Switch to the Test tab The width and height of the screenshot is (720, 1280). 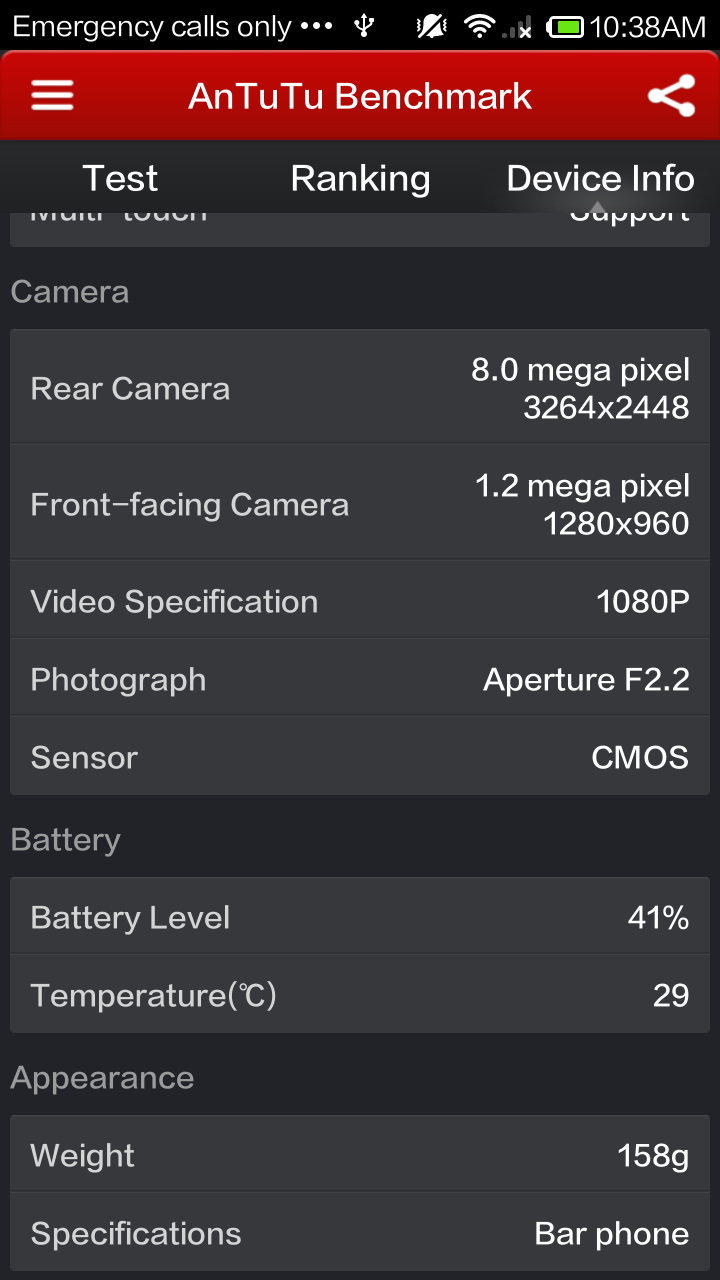(x=120, y=178)
